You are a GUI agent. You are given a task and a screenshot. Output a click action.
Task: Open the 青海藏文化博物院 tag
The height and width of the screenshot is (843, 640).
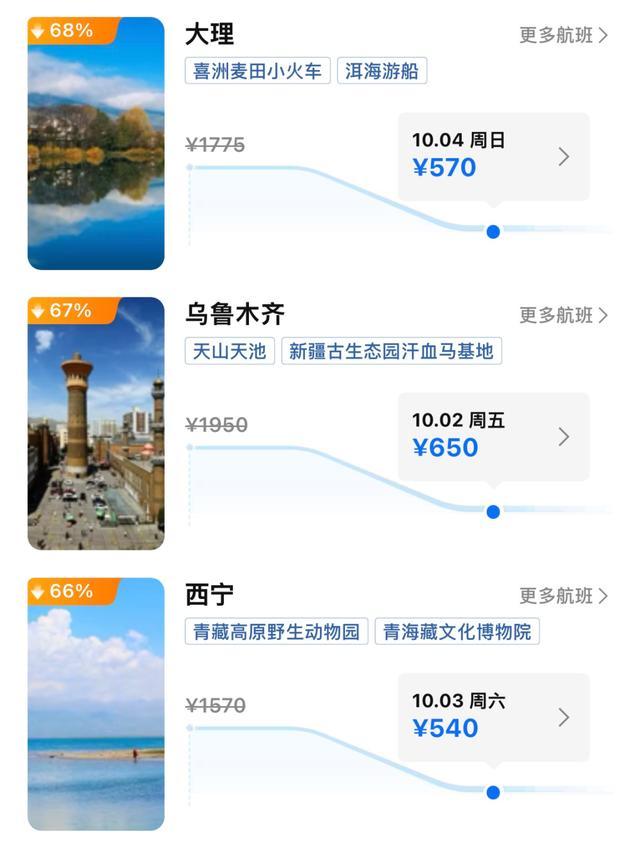pos(457,631)
